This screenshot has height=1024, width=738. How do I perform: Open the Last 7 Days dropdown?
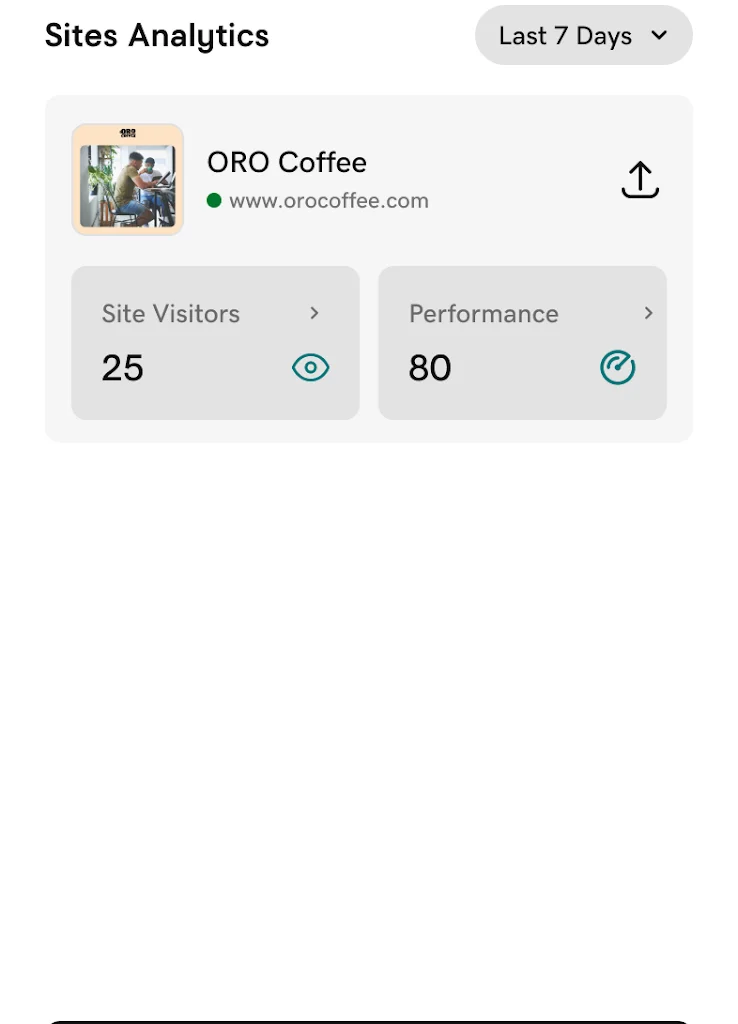pyautogui.click(x=583, y=35)
